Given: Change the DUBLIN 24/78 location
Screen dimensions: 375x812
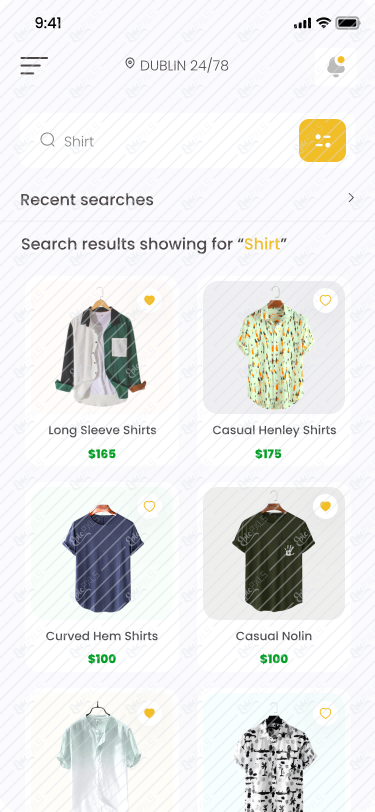Looking at the screenshot, I should (177, 65).
